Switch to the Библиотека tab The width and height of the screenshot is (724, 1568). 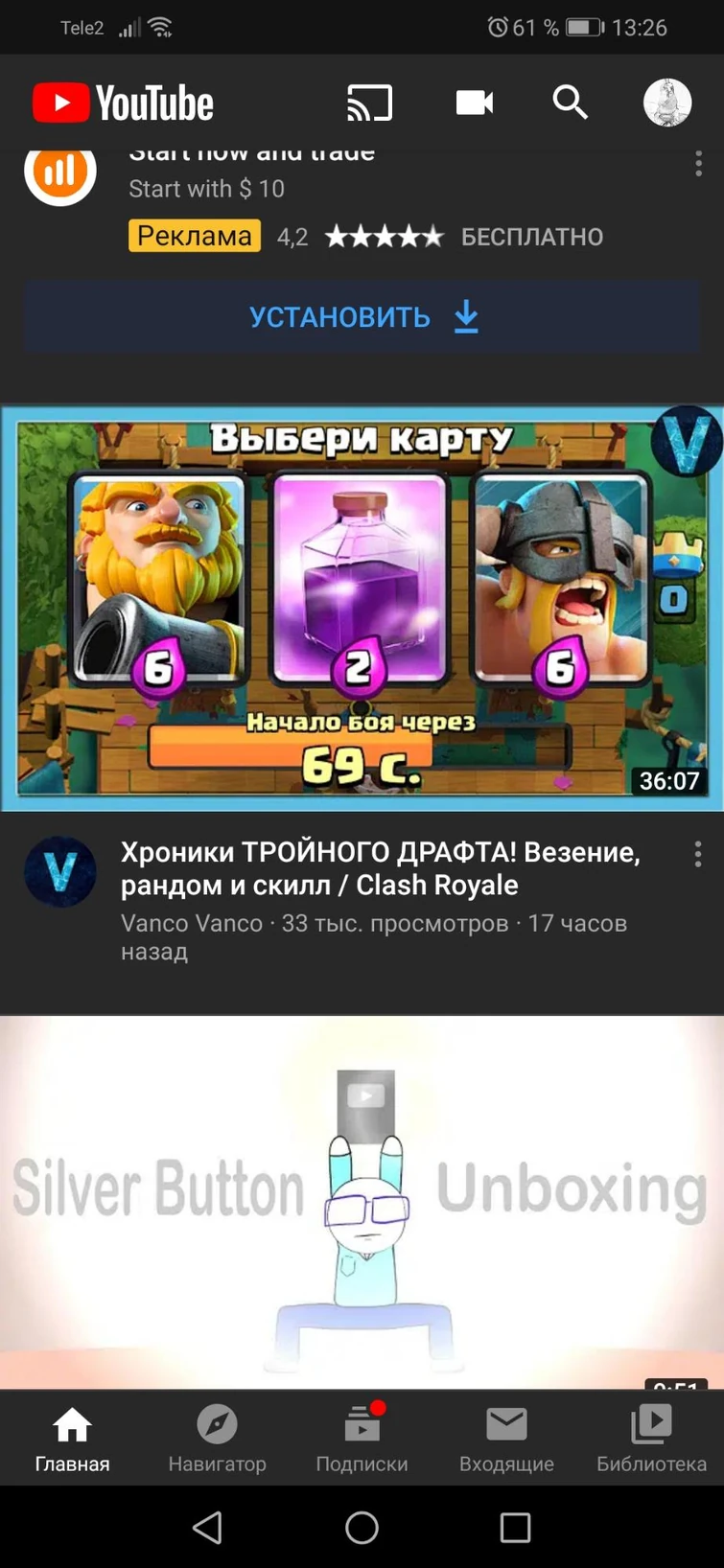click(651, 1438)
